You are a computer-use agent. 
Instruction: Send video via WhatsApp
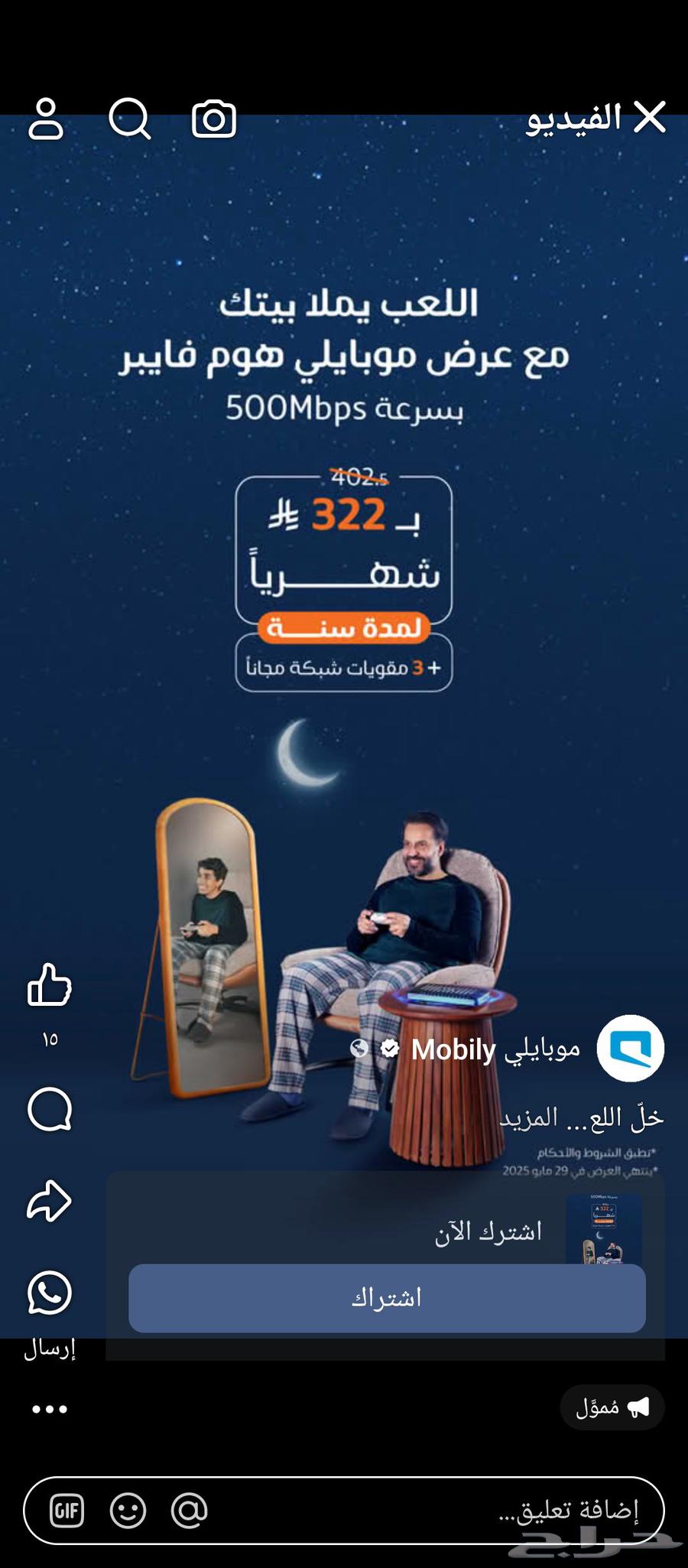click(50, 1293)
